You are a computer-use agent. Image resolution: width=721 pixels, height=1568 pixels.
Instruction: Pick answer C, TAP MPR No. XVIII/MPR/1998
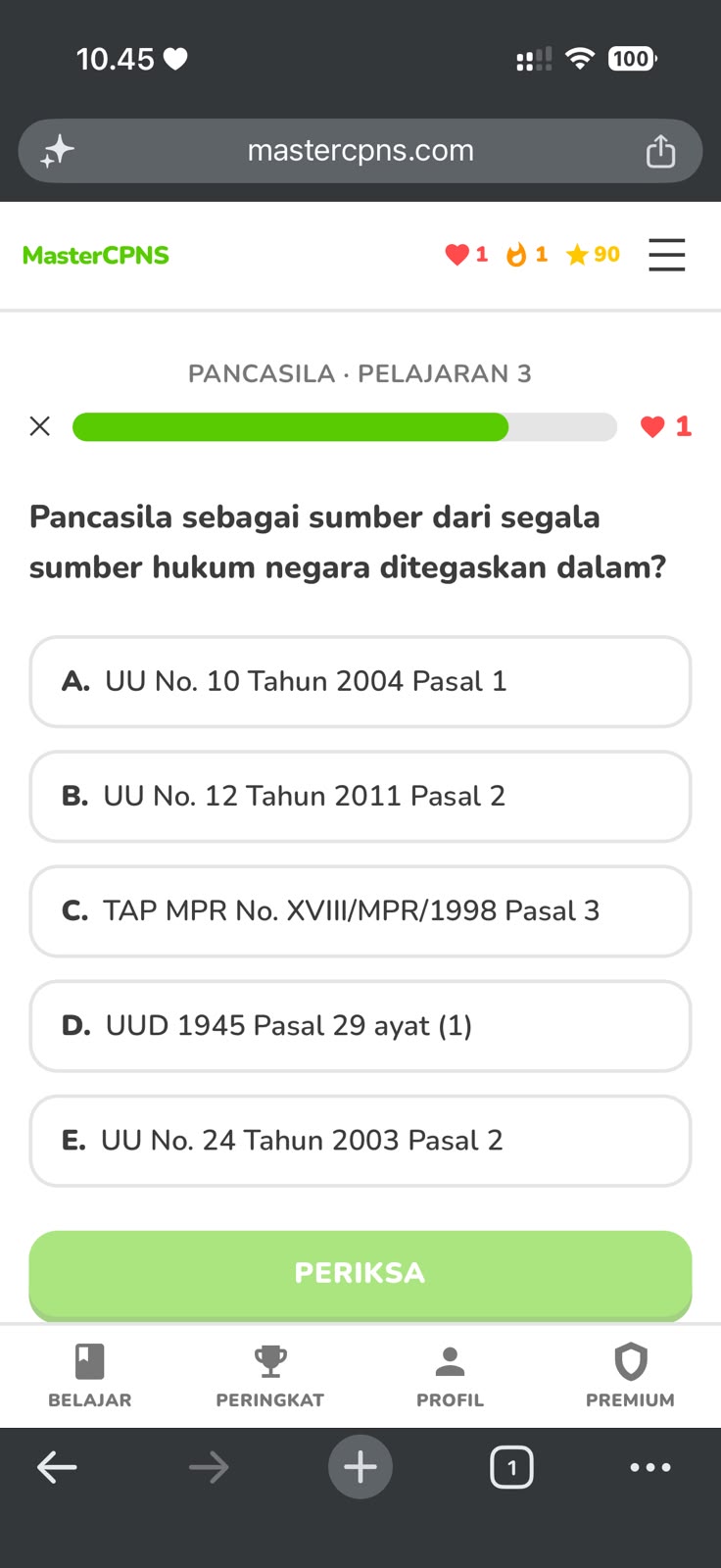tap(360, 911)
